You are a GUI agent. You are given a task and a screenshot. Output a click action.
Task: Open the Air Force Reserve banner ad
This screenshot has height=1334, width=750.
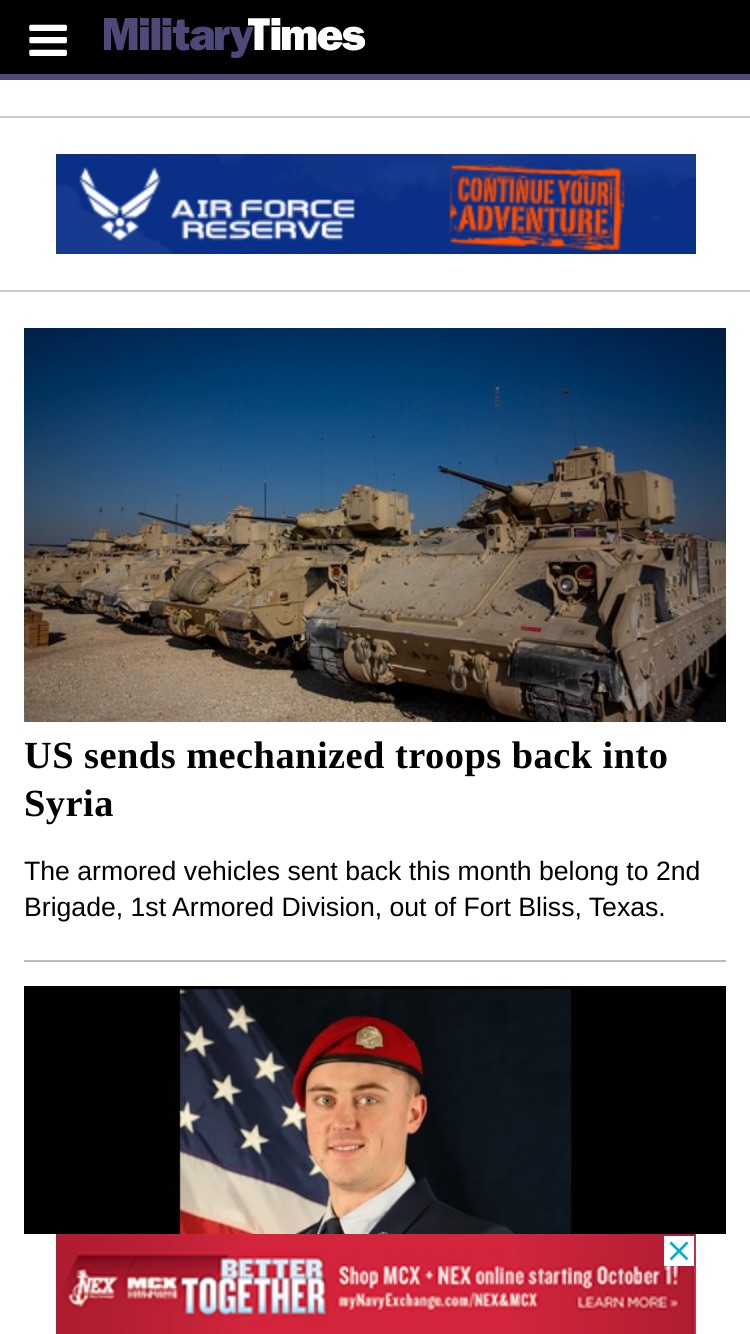376,204
